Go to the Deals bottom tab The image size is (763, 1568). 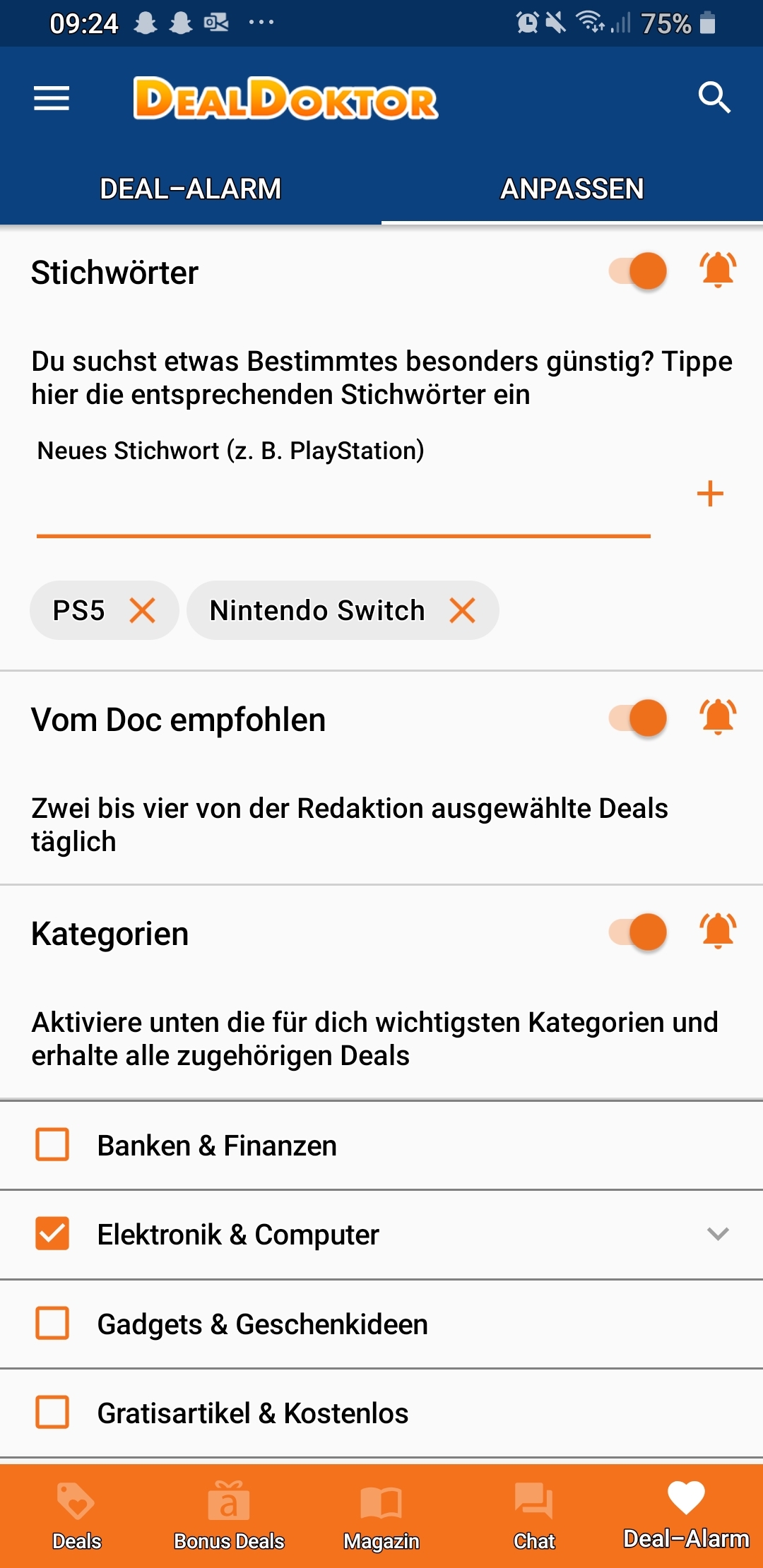point(76,1516)
